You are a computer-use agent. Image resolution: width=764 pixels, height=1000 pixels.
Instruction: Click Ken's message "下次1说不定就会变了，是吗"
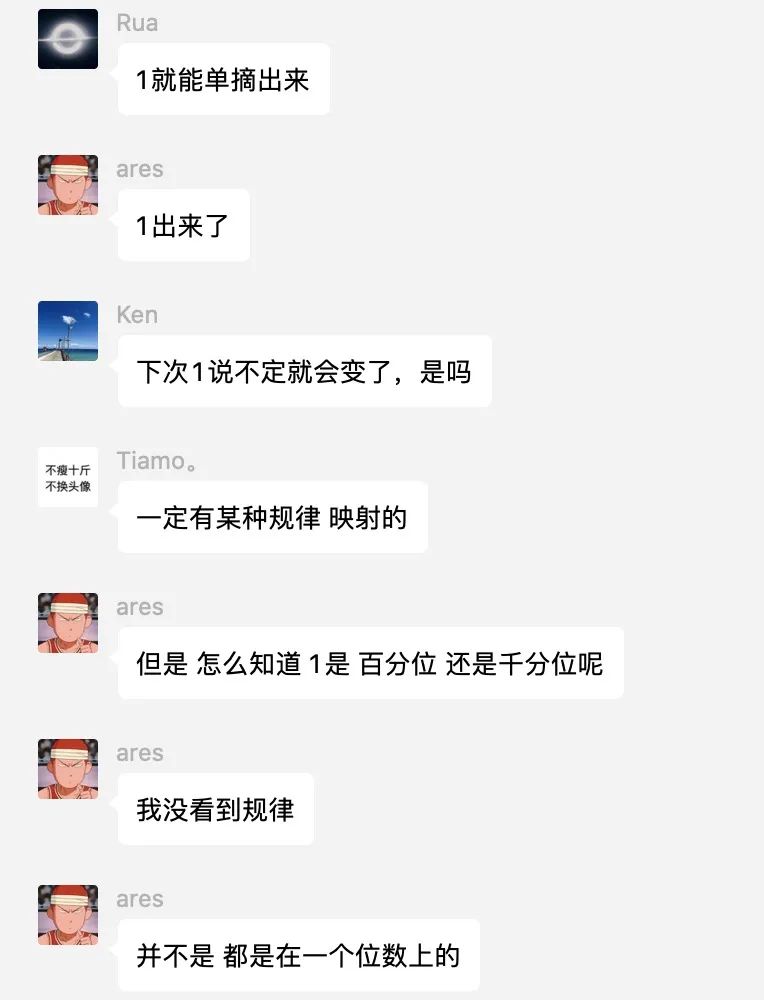pyautogui.click(x=304, y=371)
